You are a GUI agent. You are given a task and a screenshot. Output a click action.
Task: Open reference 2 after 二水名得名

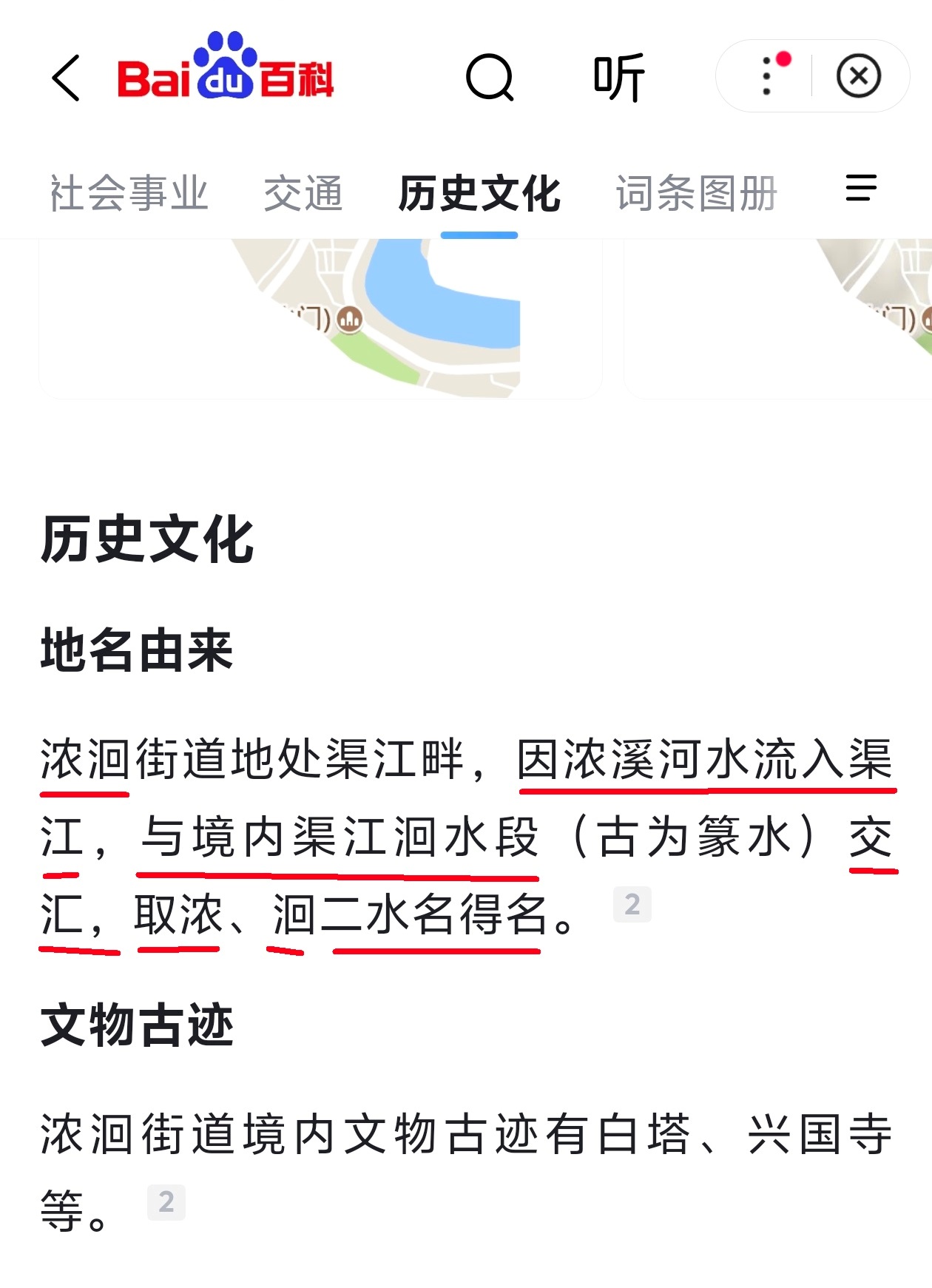coord(632,904)
